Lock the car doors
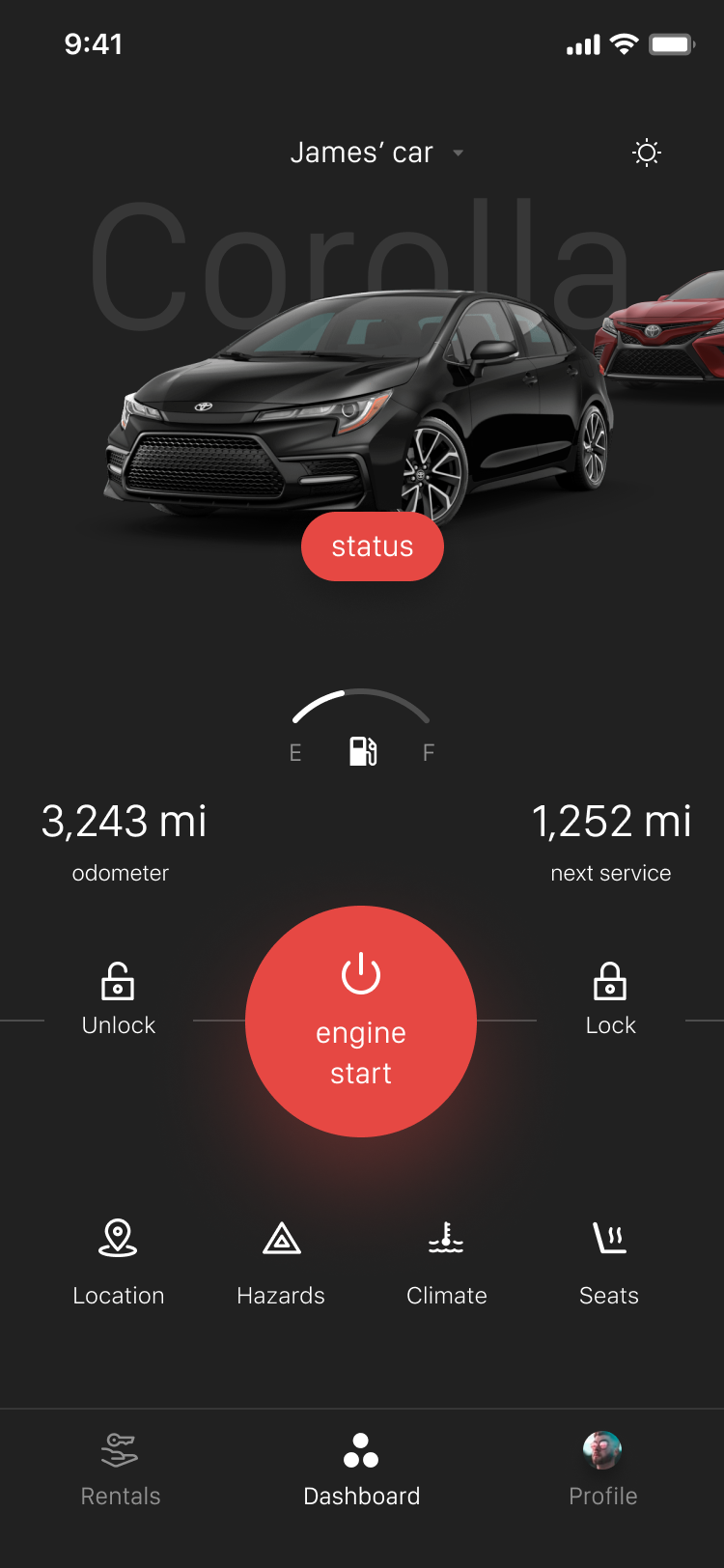Image resolution: width=724 pixels, height=1568 pixels. (x=610, y=999)
